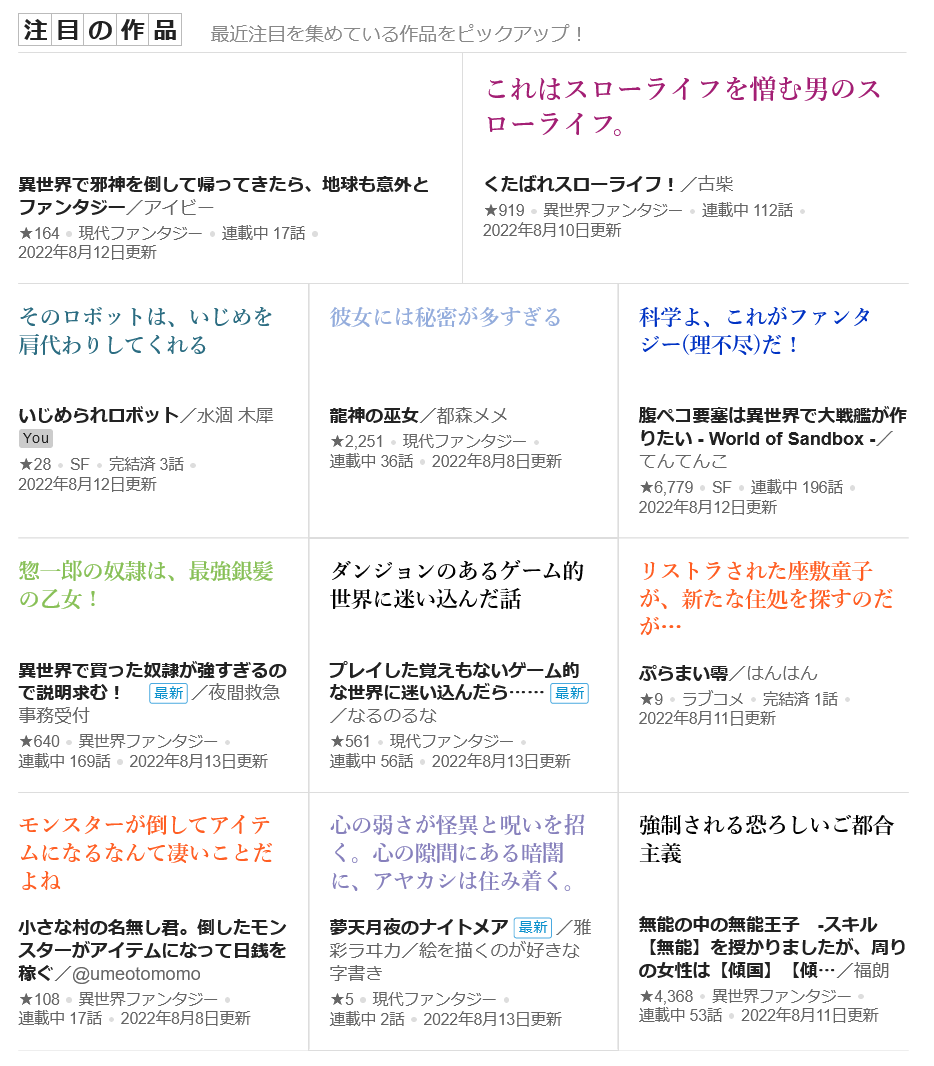View author 福朗's profile
This screenshot has width=934, height=1066.
click(871, 970)
